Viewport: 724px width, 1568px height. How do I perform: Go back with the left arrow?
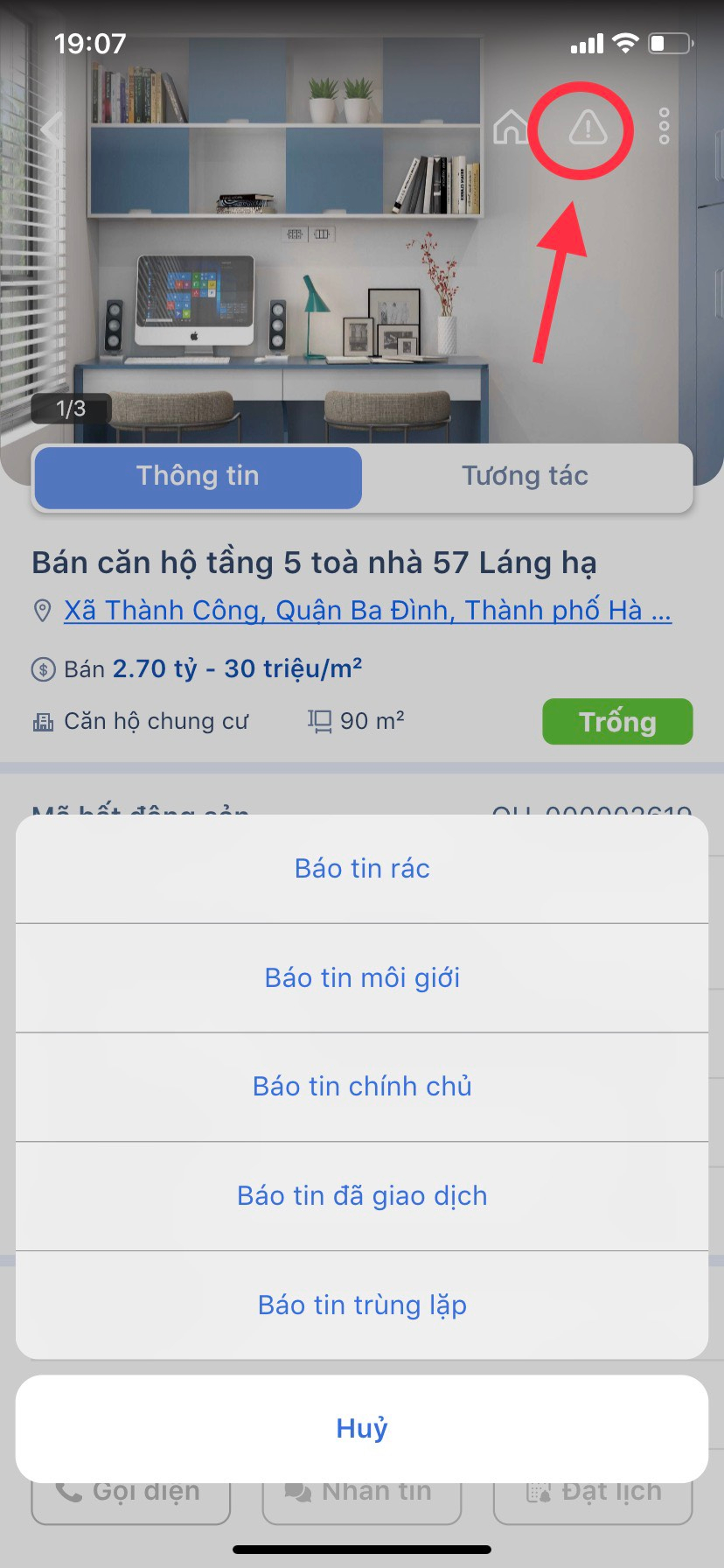[52, 129]
